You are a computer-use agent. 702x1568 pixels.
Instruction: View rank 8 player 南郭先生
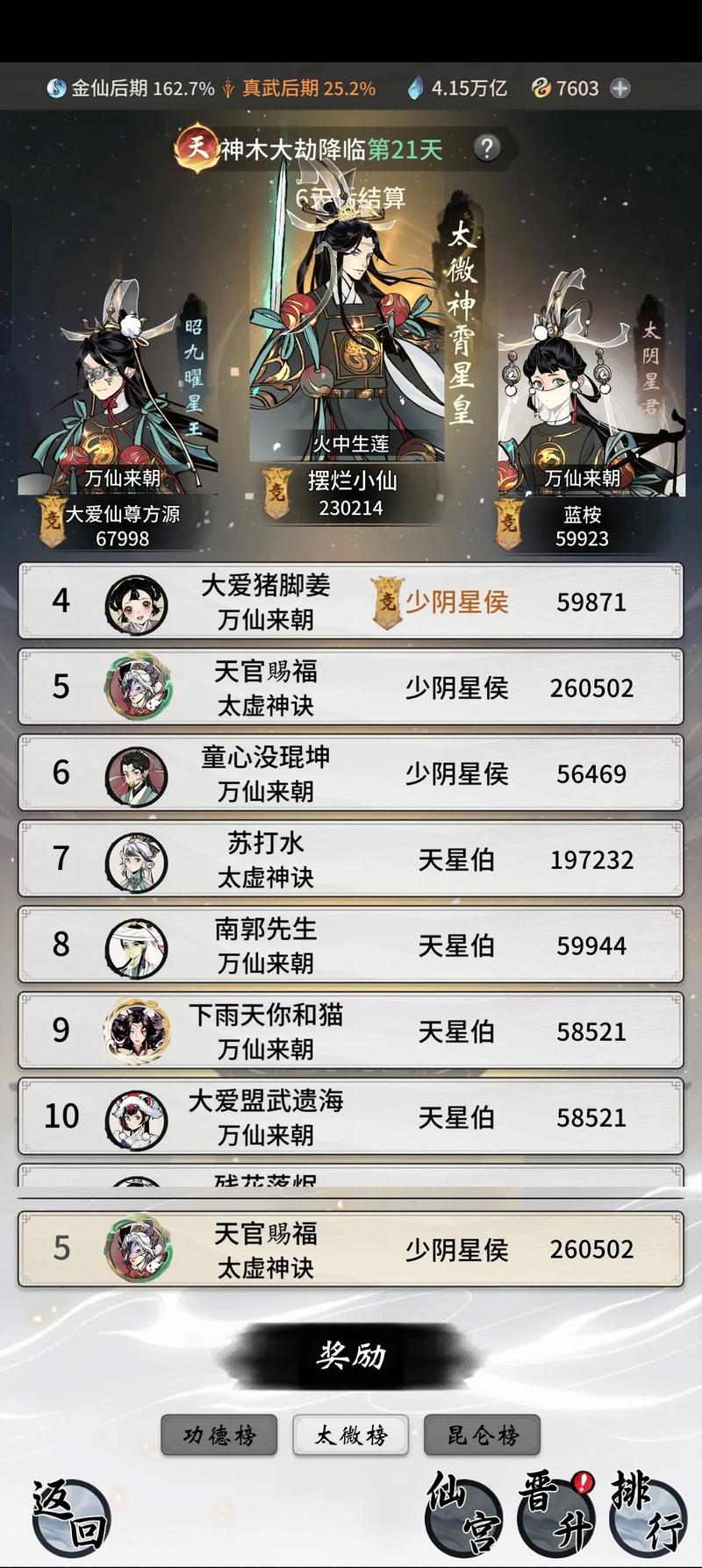(351, 945)
